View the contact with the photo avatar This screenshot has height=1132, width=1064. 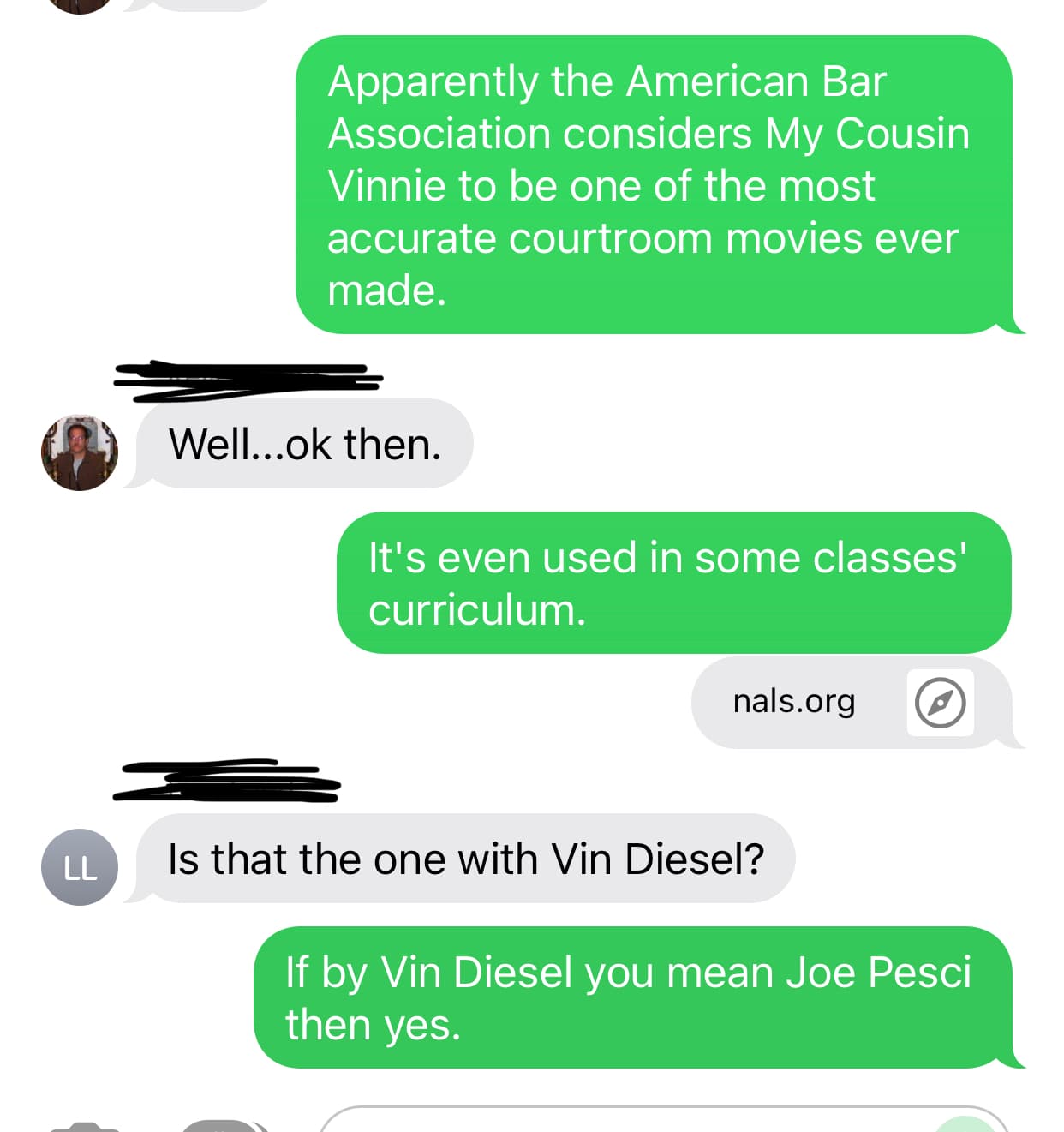coord(80,452)
